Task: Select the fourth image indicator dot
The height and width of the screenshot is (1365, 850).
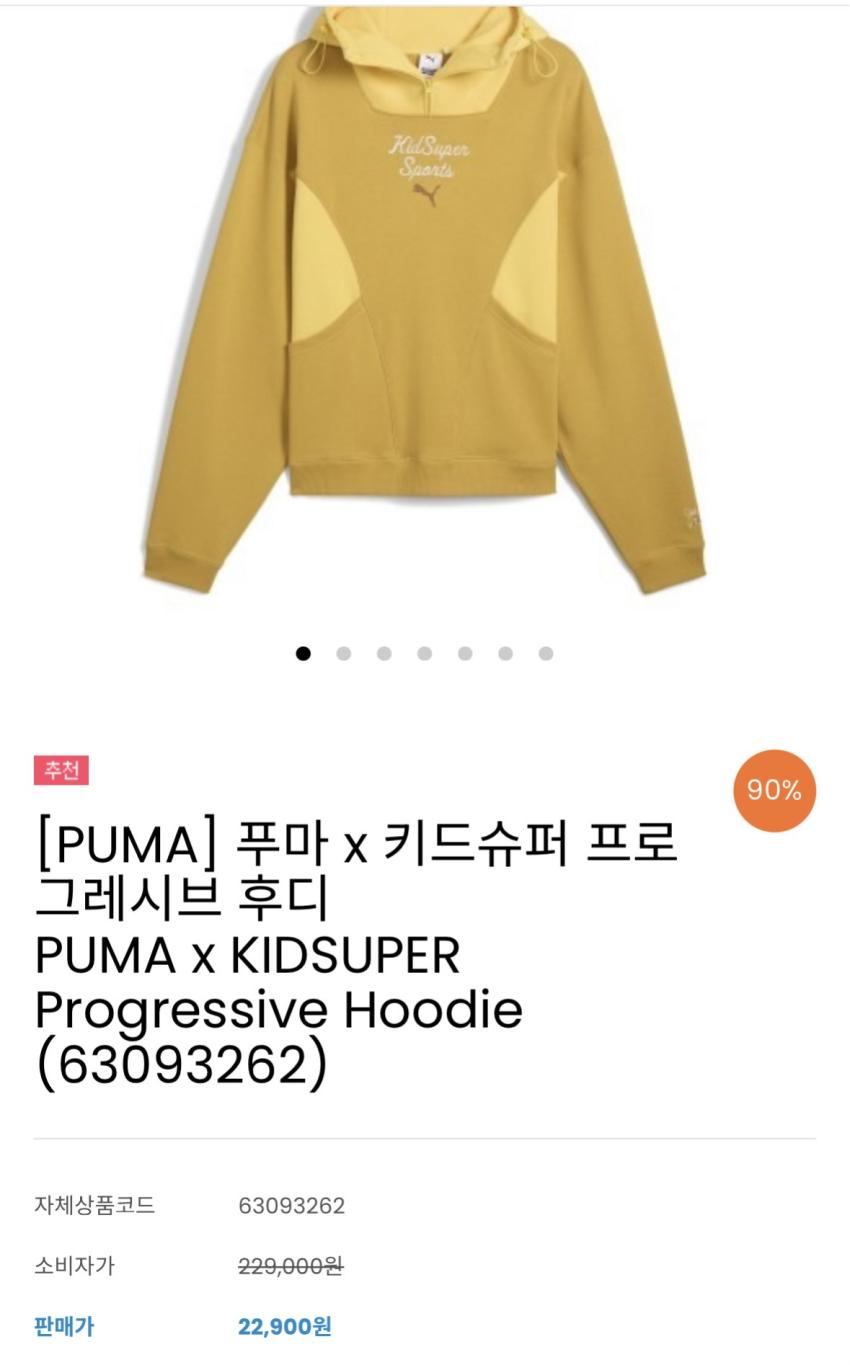Action: pyautogui.click(x=425, y=654)
